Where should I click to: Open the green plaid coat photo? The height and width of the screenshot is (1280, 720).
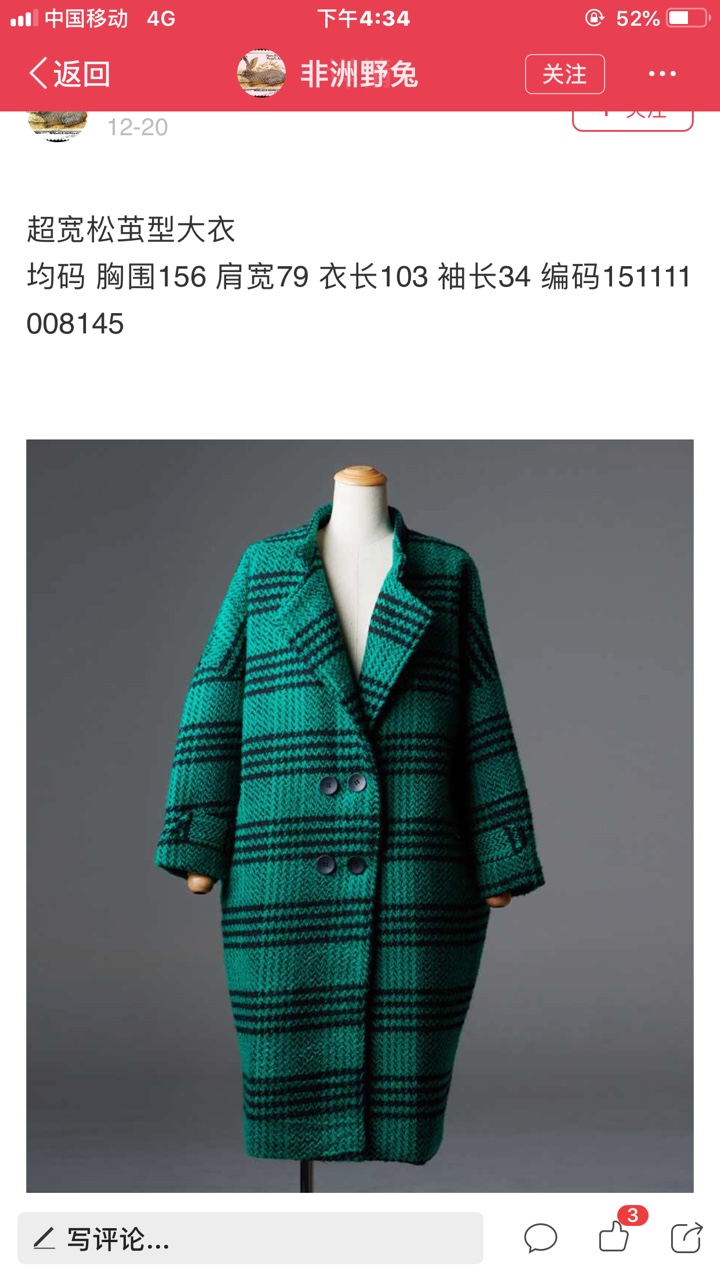pos(360,815)
